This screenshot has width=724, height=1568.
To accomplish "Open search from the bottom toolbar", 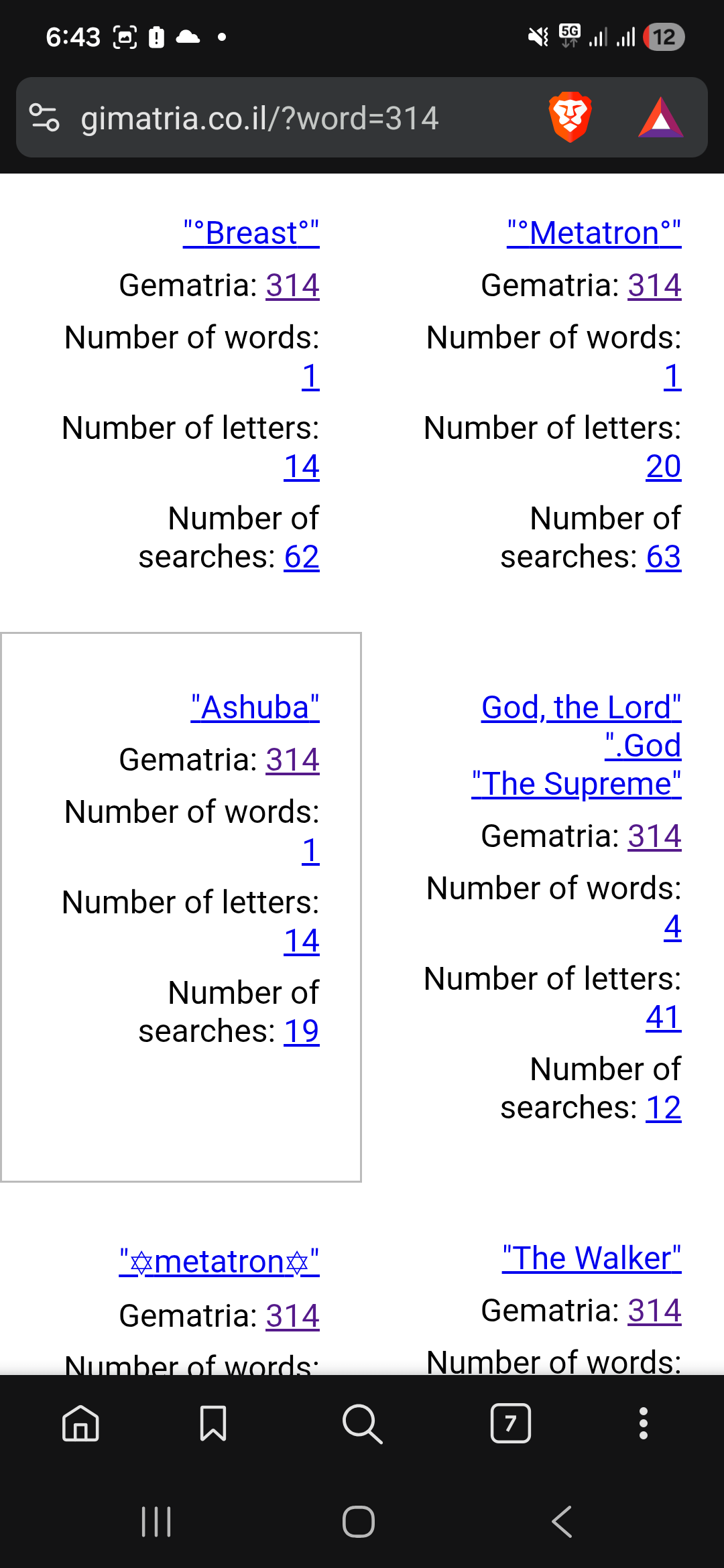I will coord(362,1423).
